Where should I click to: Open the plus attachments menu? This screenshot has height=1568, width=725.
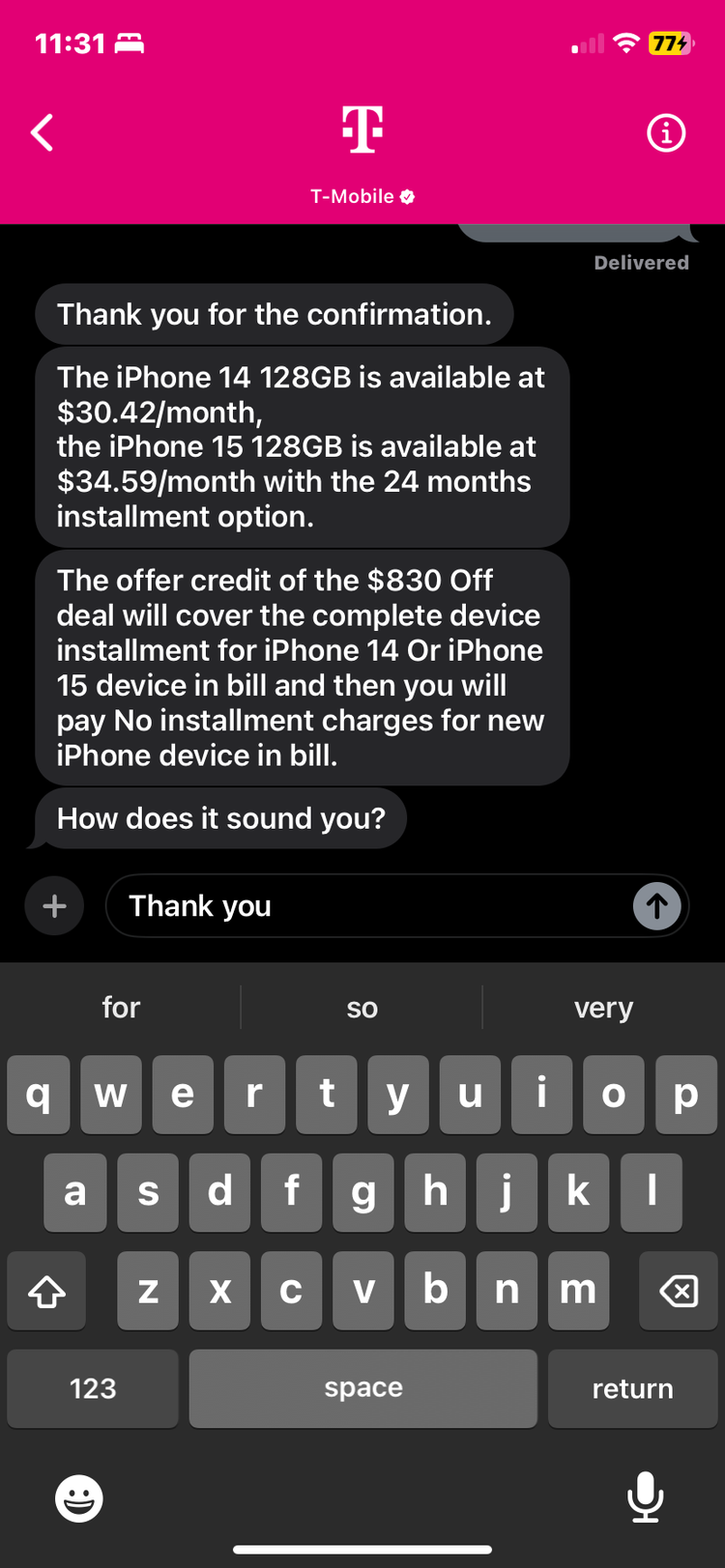[55, 906]
